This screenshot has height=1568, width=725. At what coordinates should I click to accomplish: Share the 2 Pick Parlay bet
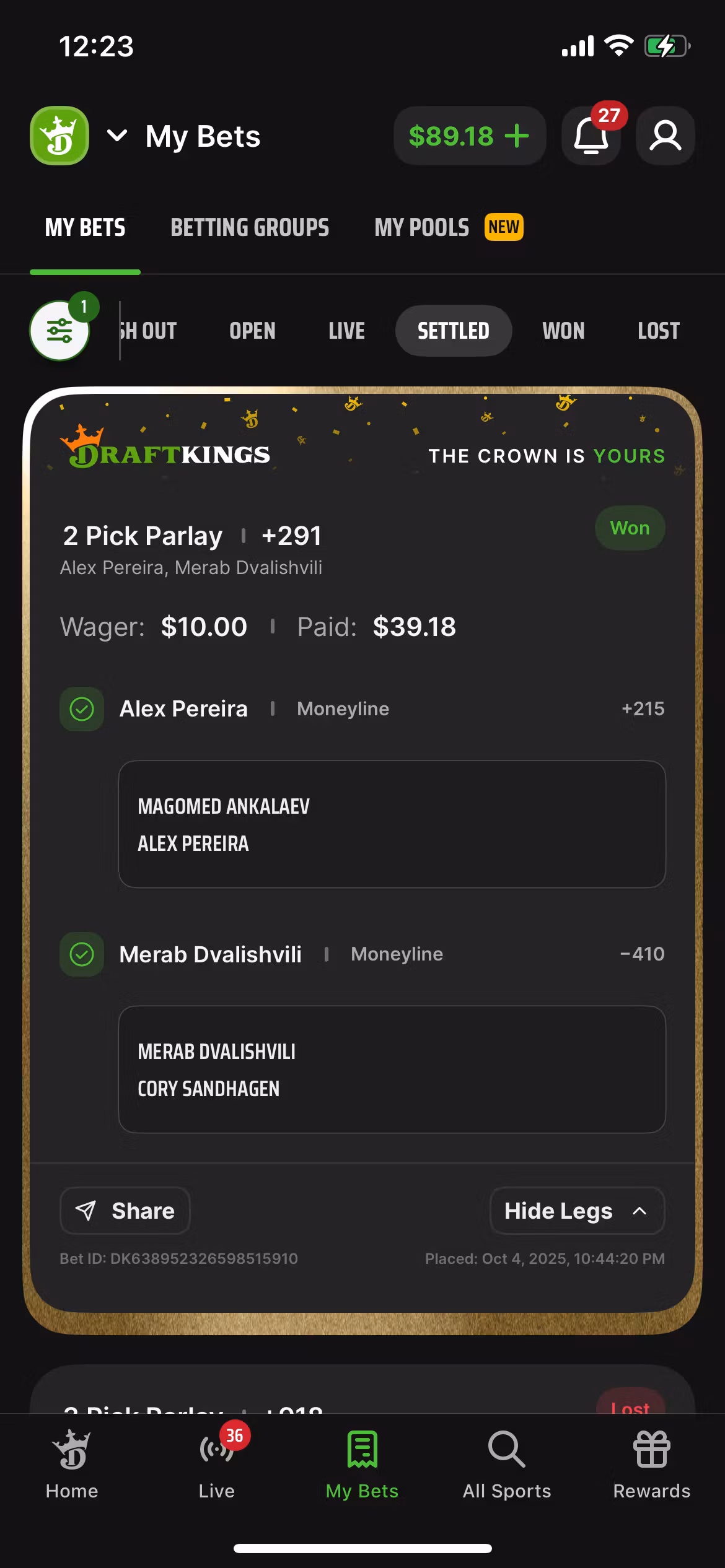click(x=125, y=1211)
